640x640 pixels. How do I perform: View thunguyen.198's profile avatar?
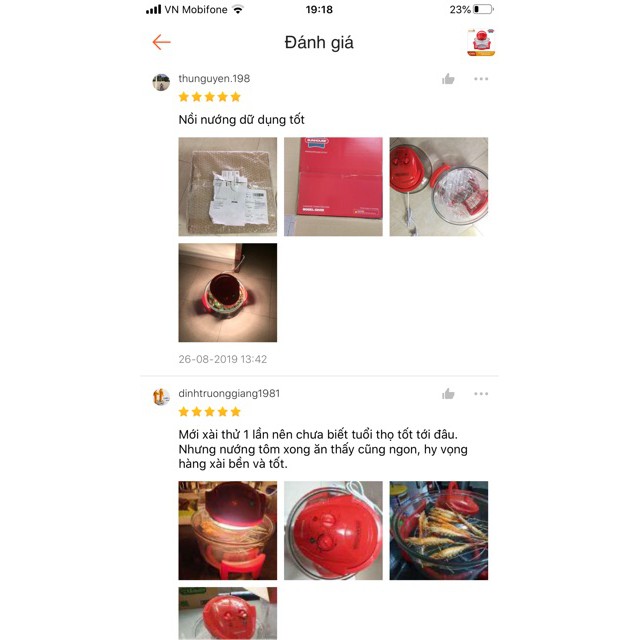coord(161,82)
